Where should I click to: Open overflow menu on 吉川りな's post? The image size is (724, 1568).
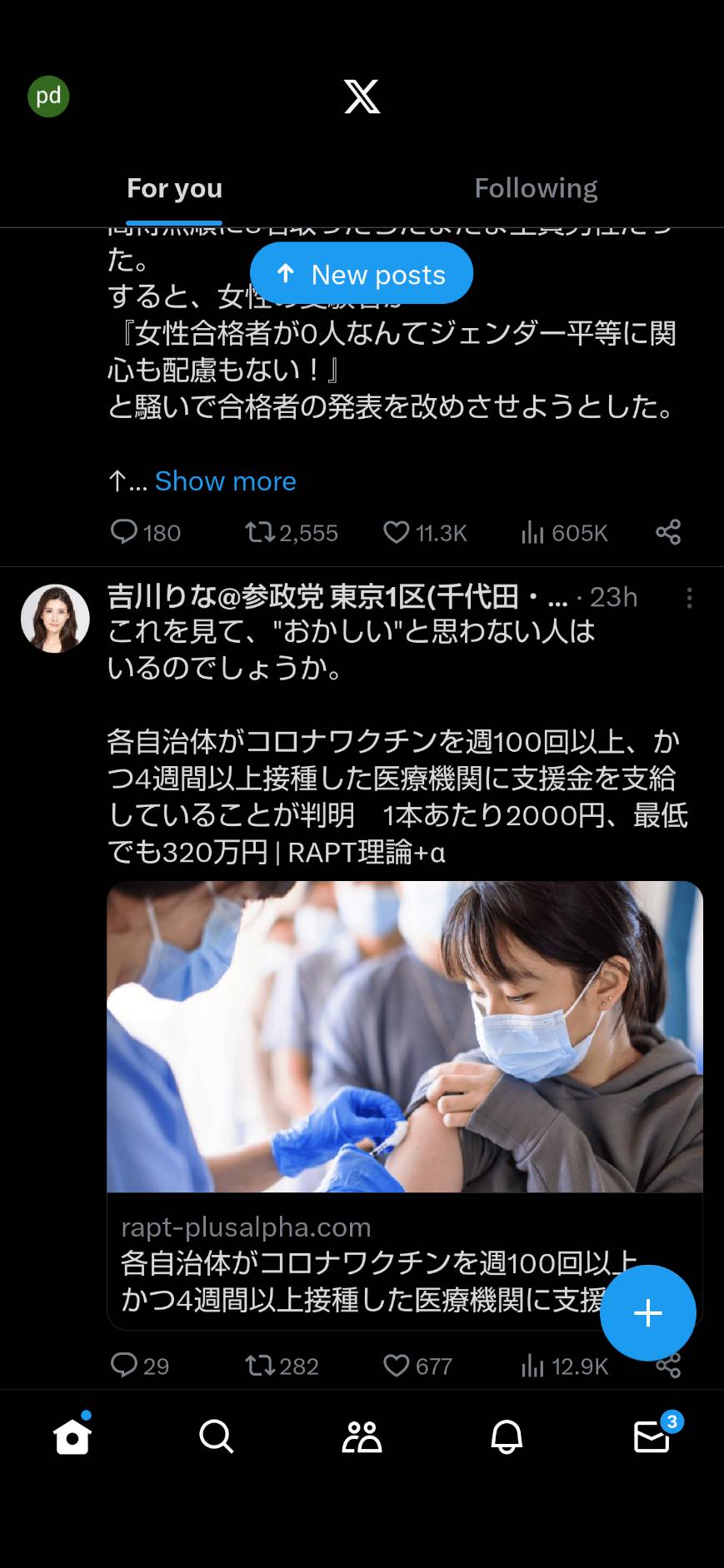coord(689,598)
